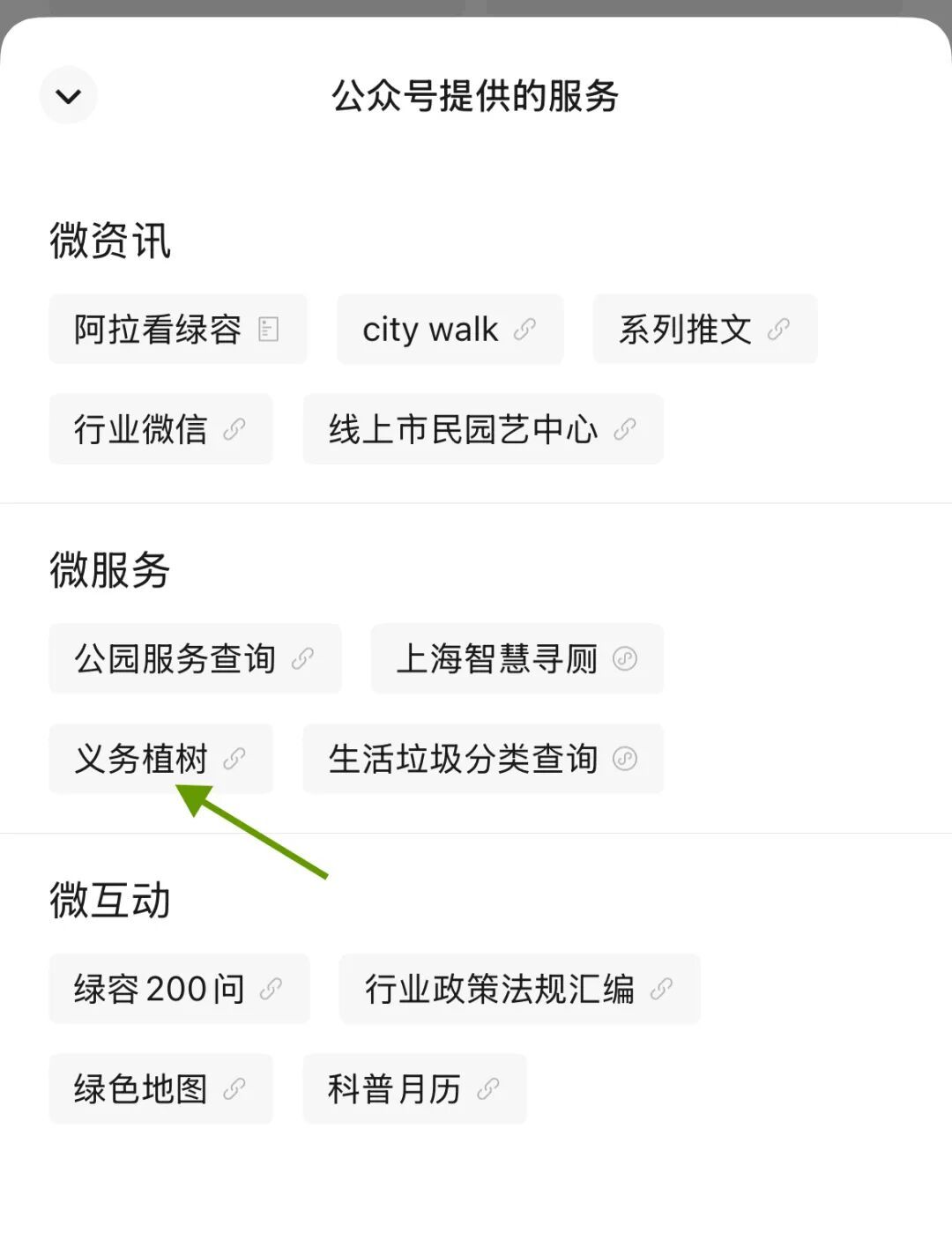Image resolution: width=952 pixels, height=1247 pixels.
Task: Open 阿拉看绿容 articles
Action: coord(177,330)
